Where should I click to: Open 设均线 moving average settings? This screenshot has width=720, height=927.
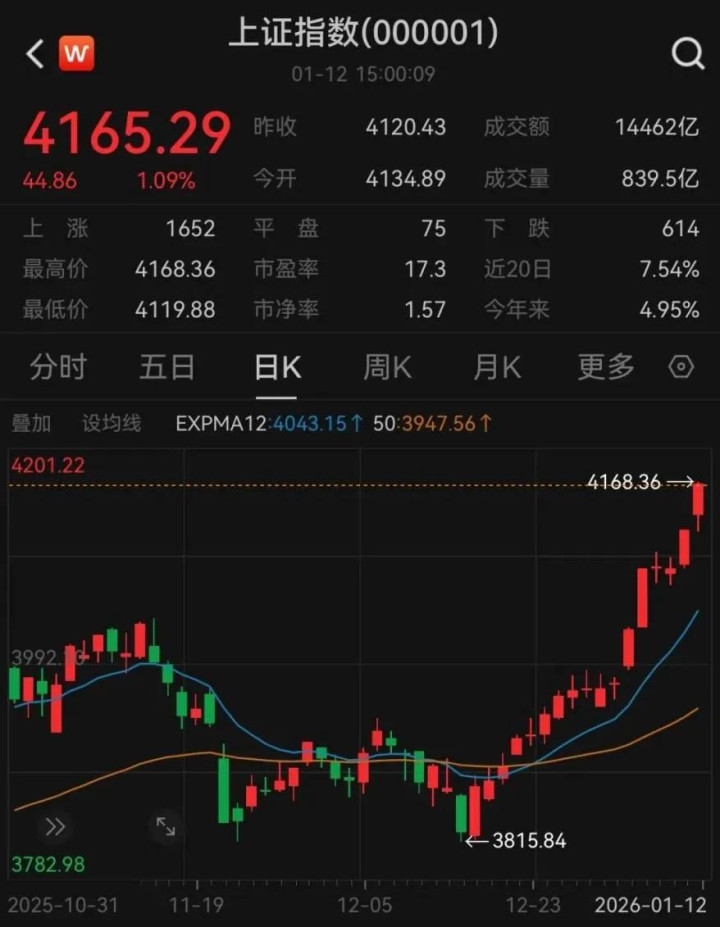(111, 423)
